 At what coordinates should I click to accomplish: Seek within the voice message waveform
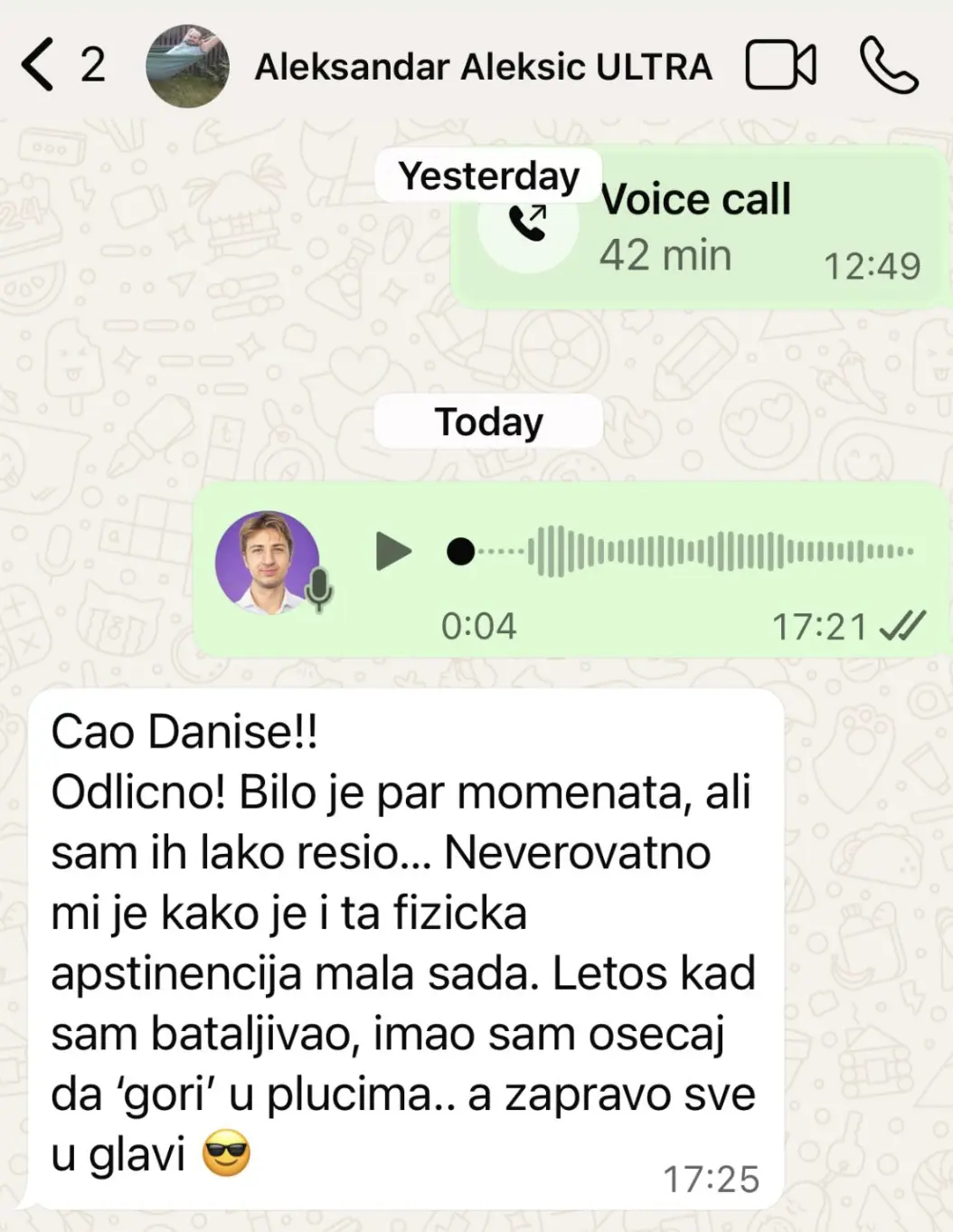point(682,550)
